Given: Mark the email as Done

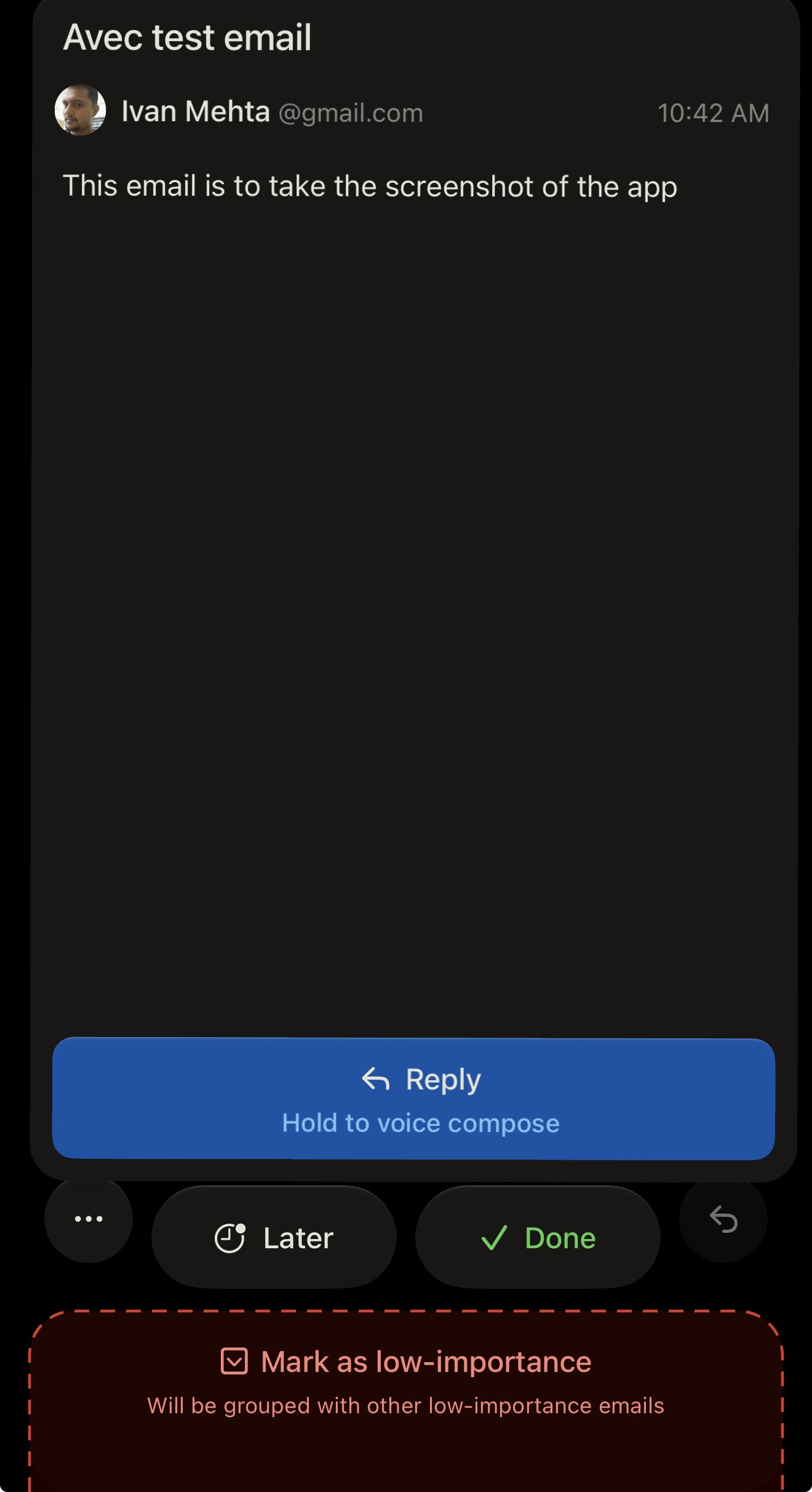Looking at the screenshot, I should (x=538, y=1237).
